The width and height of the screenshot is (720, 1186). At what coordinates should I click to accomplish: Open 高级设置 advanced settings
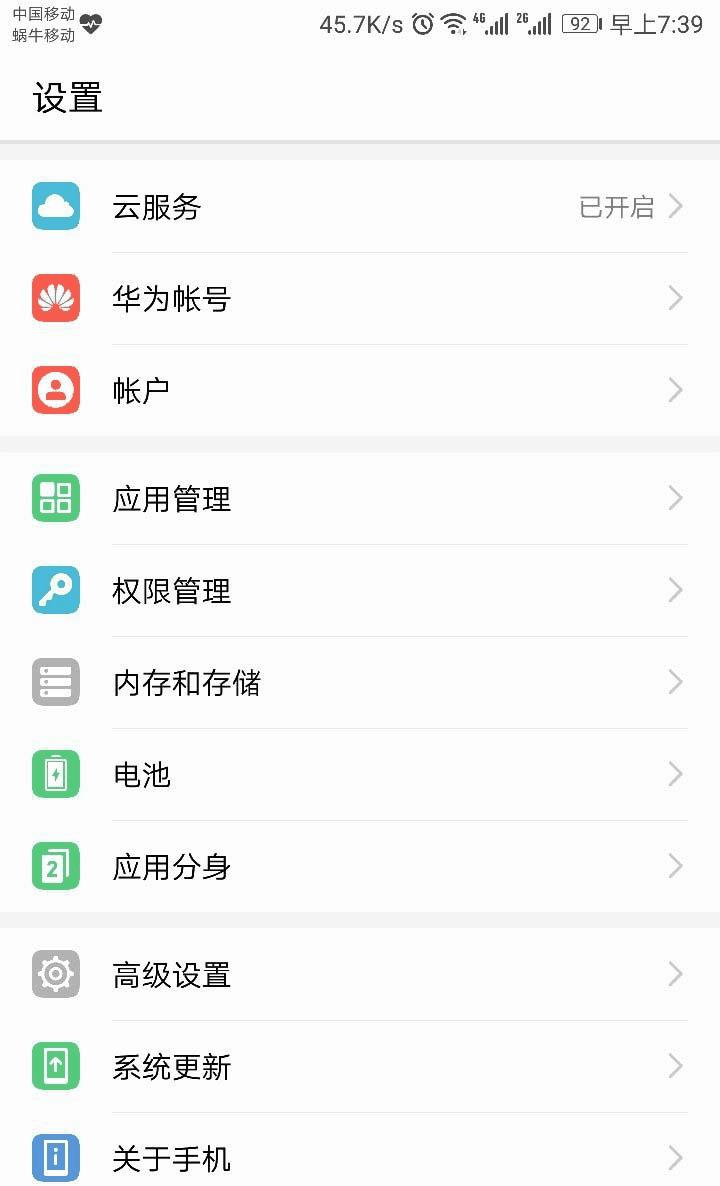point(360,975)
